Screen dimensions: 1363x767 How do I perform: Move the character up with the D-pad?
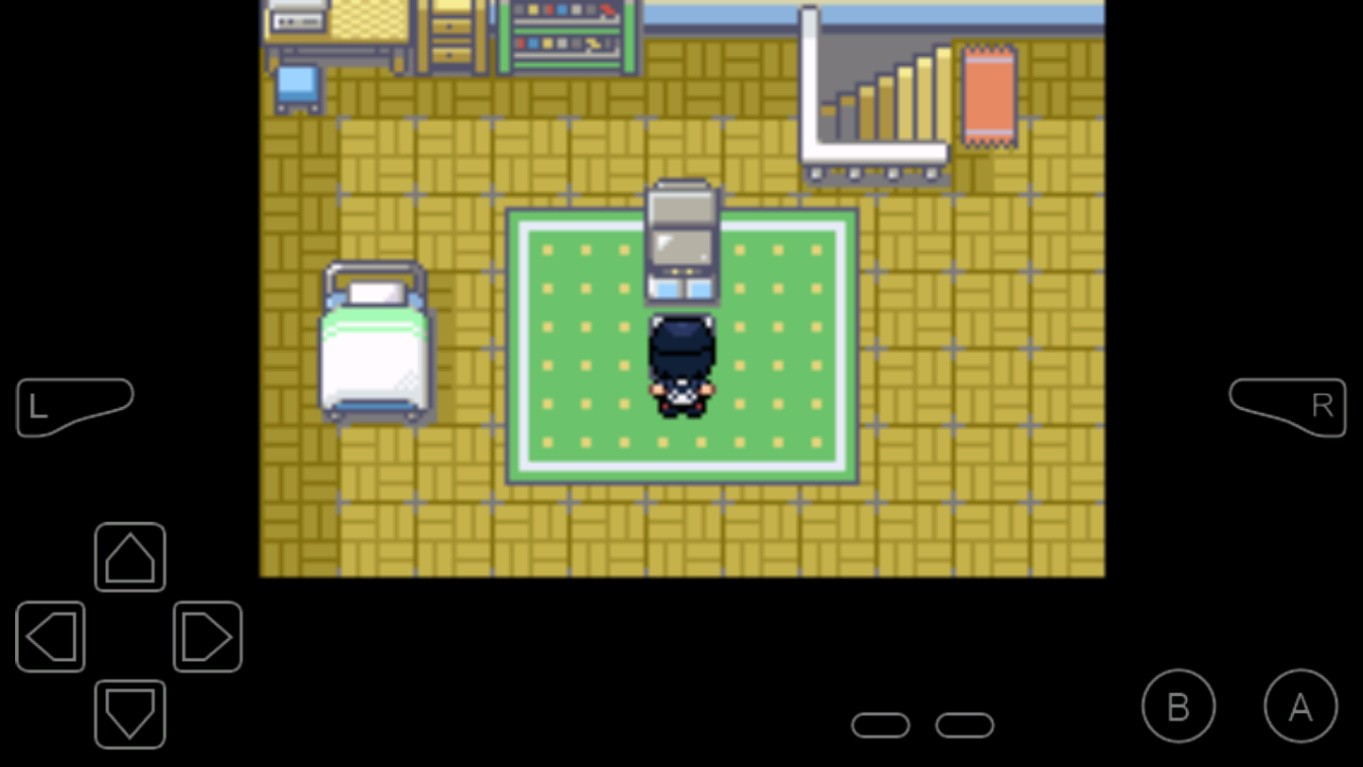(130, 557)
